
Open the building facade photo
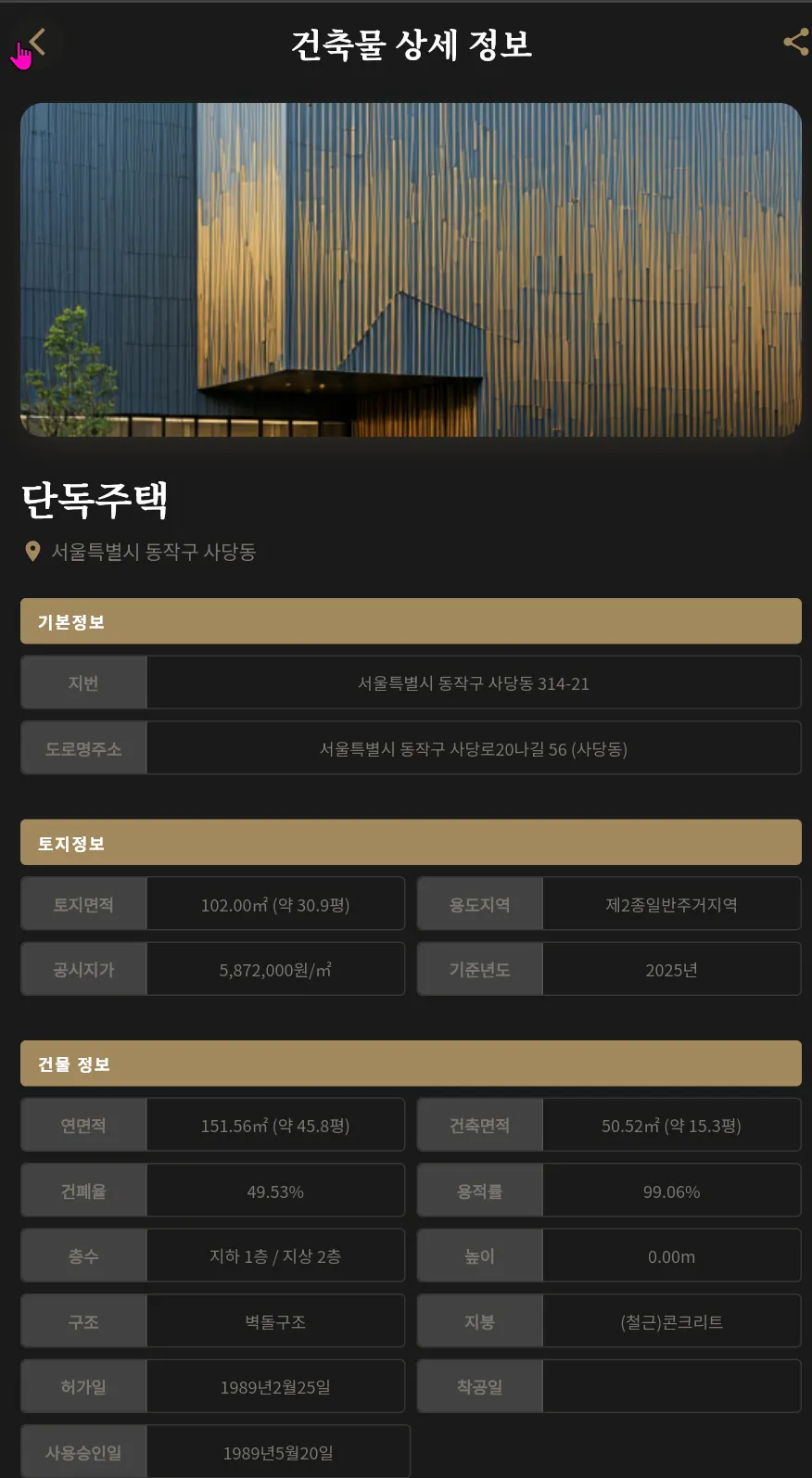(411, 269)
